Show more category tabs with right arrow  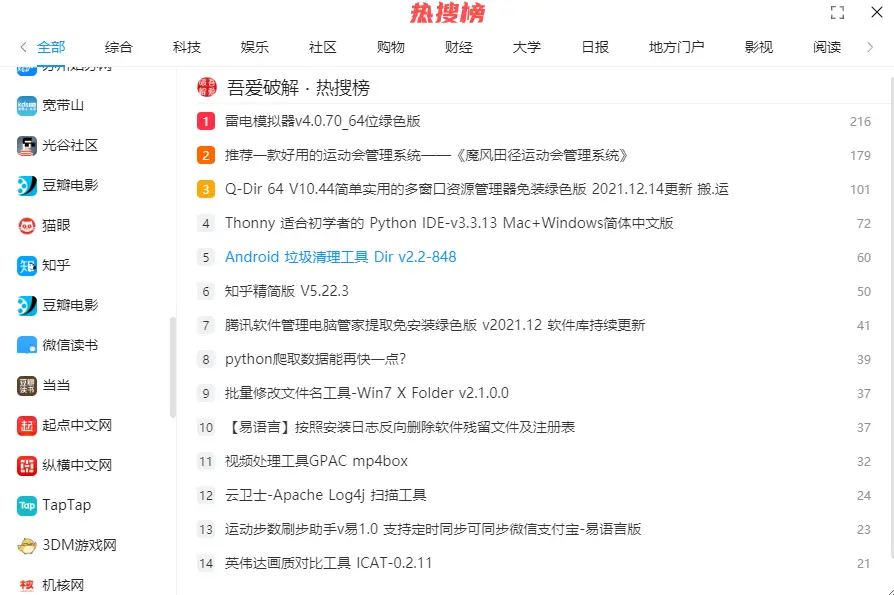coord(870,47)
